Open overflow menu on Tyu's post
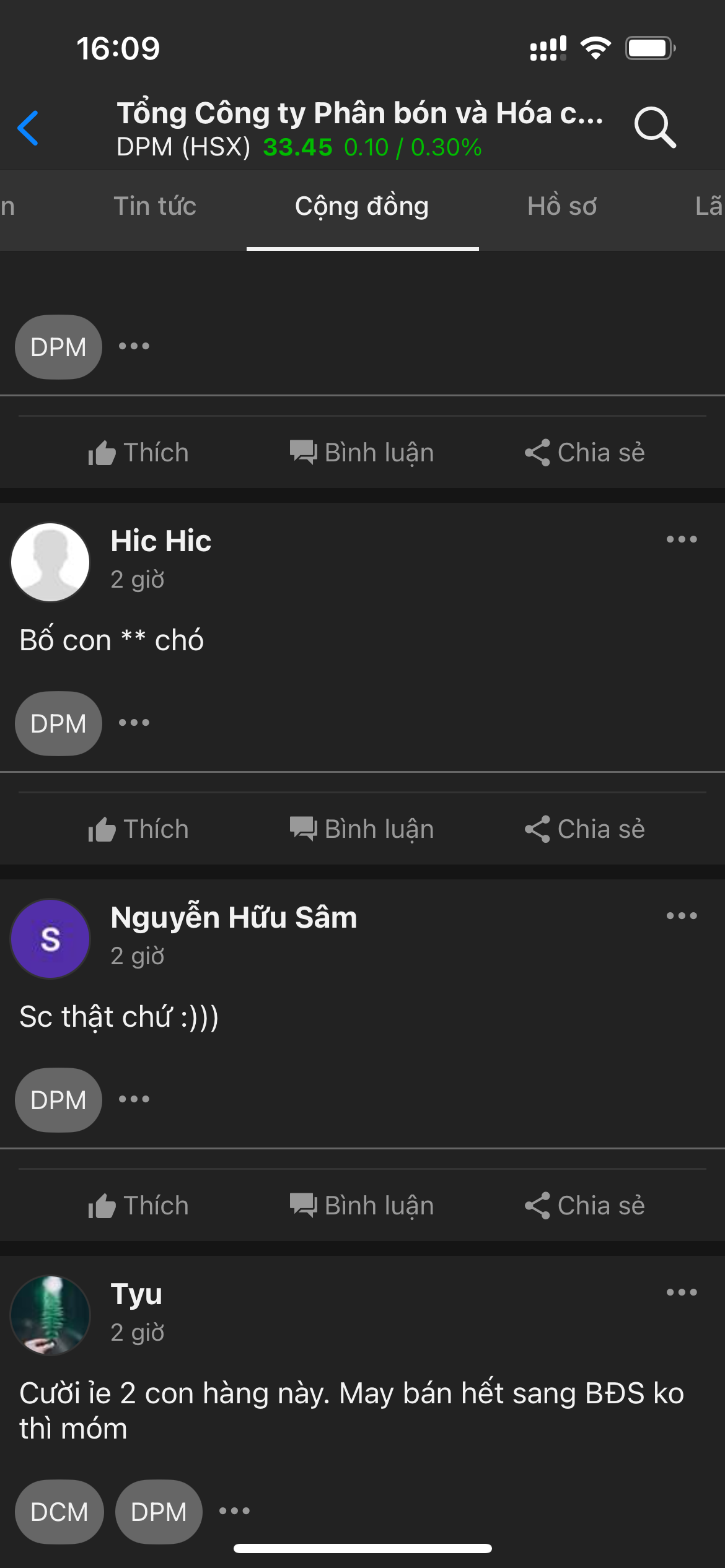 (682, 1292)
